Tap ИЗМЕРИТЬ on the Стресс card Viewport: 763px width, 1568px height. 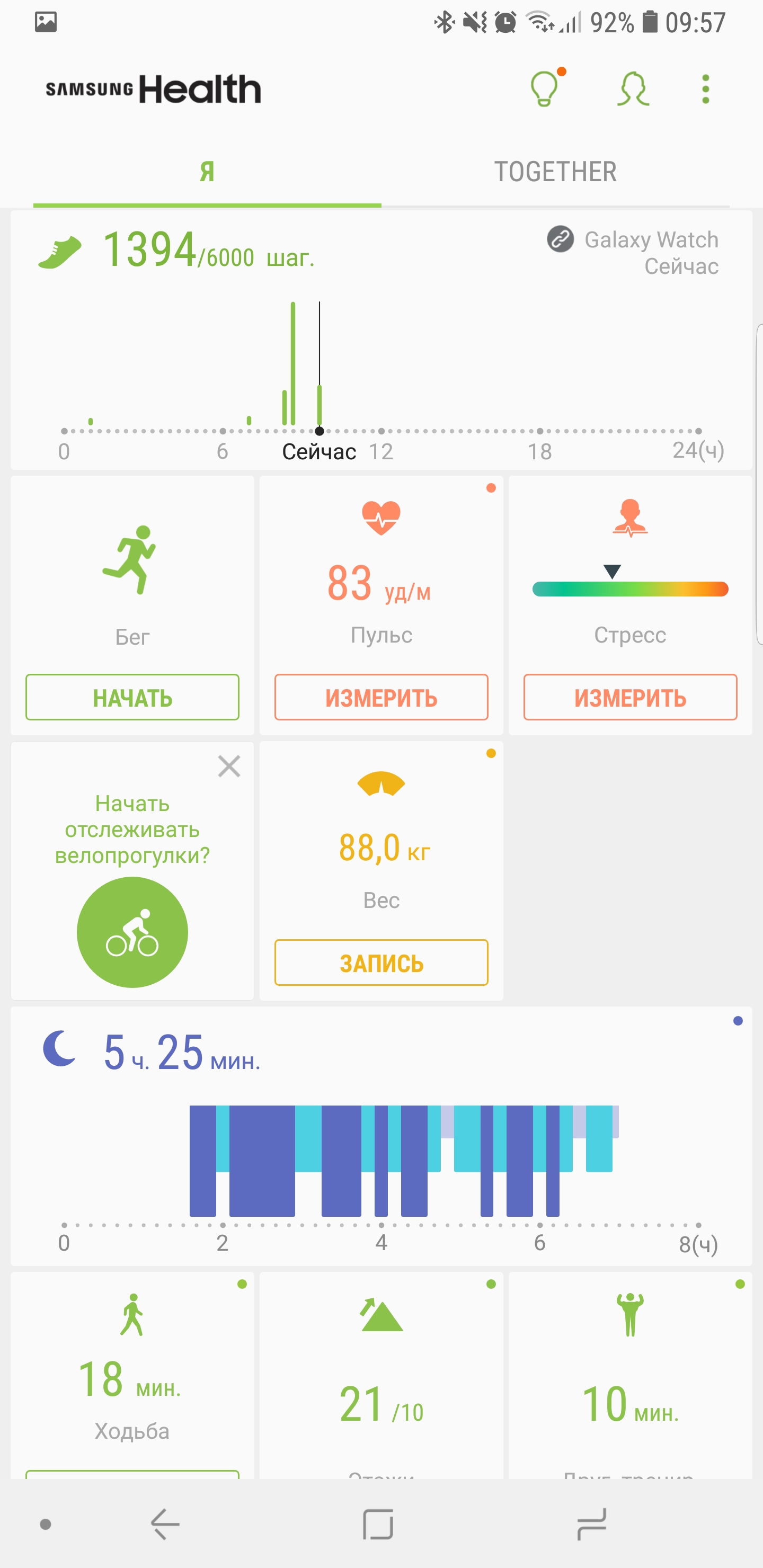[x=629, y=698]
